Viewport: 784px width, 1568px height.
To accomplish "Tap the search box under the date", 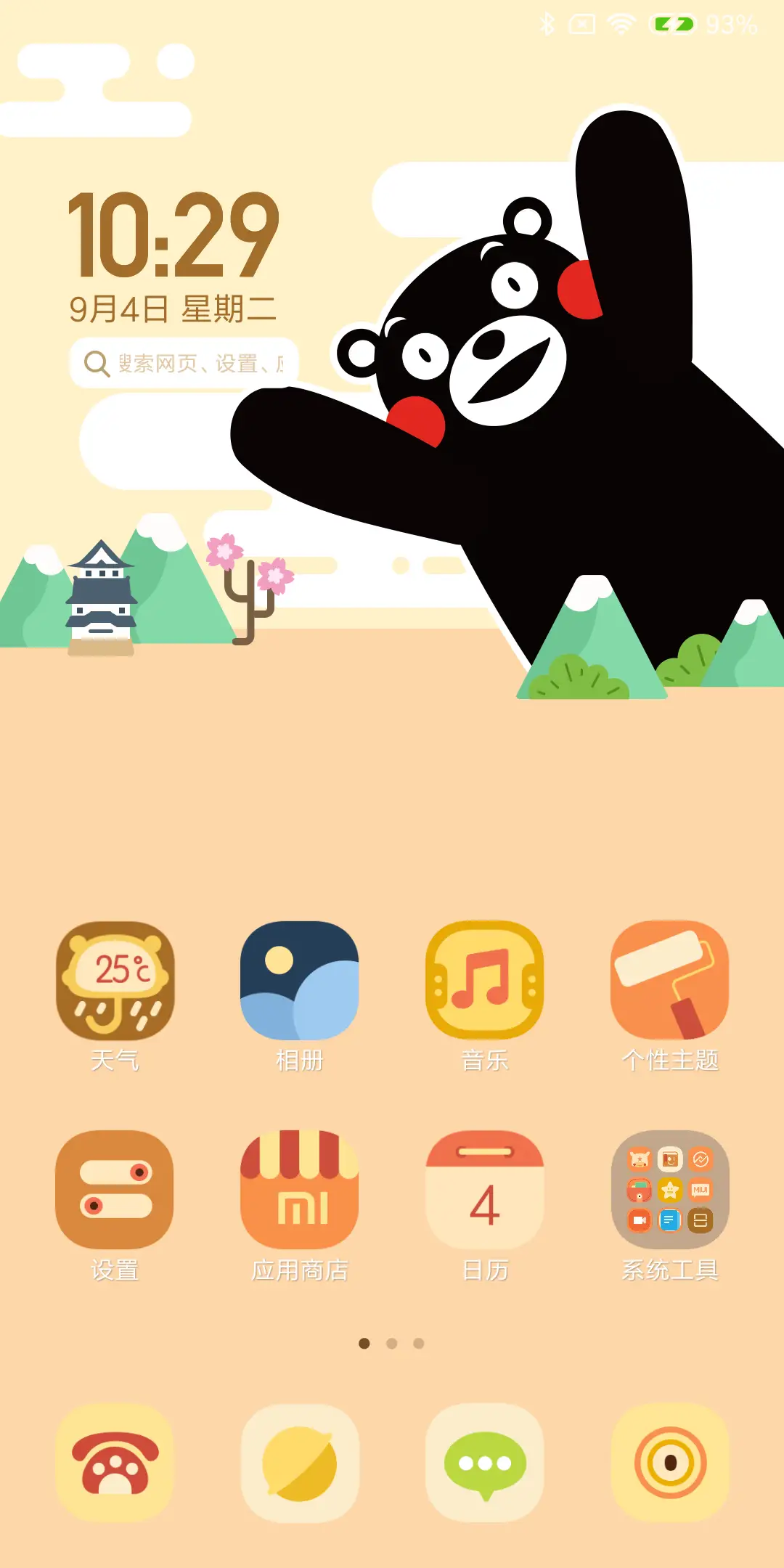I will point(184,363).
